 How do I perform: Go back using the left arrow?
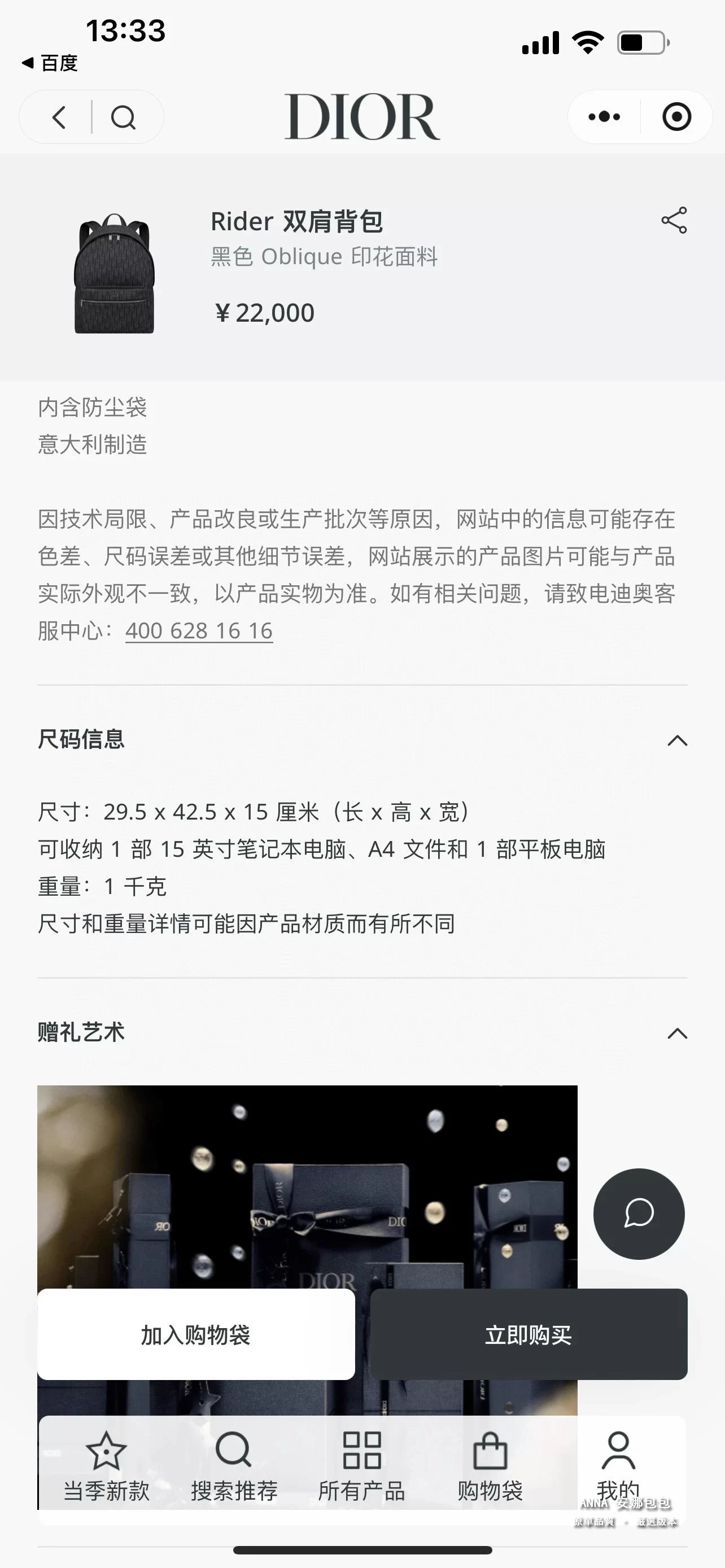pyautogui.click(x=59, y=117)
